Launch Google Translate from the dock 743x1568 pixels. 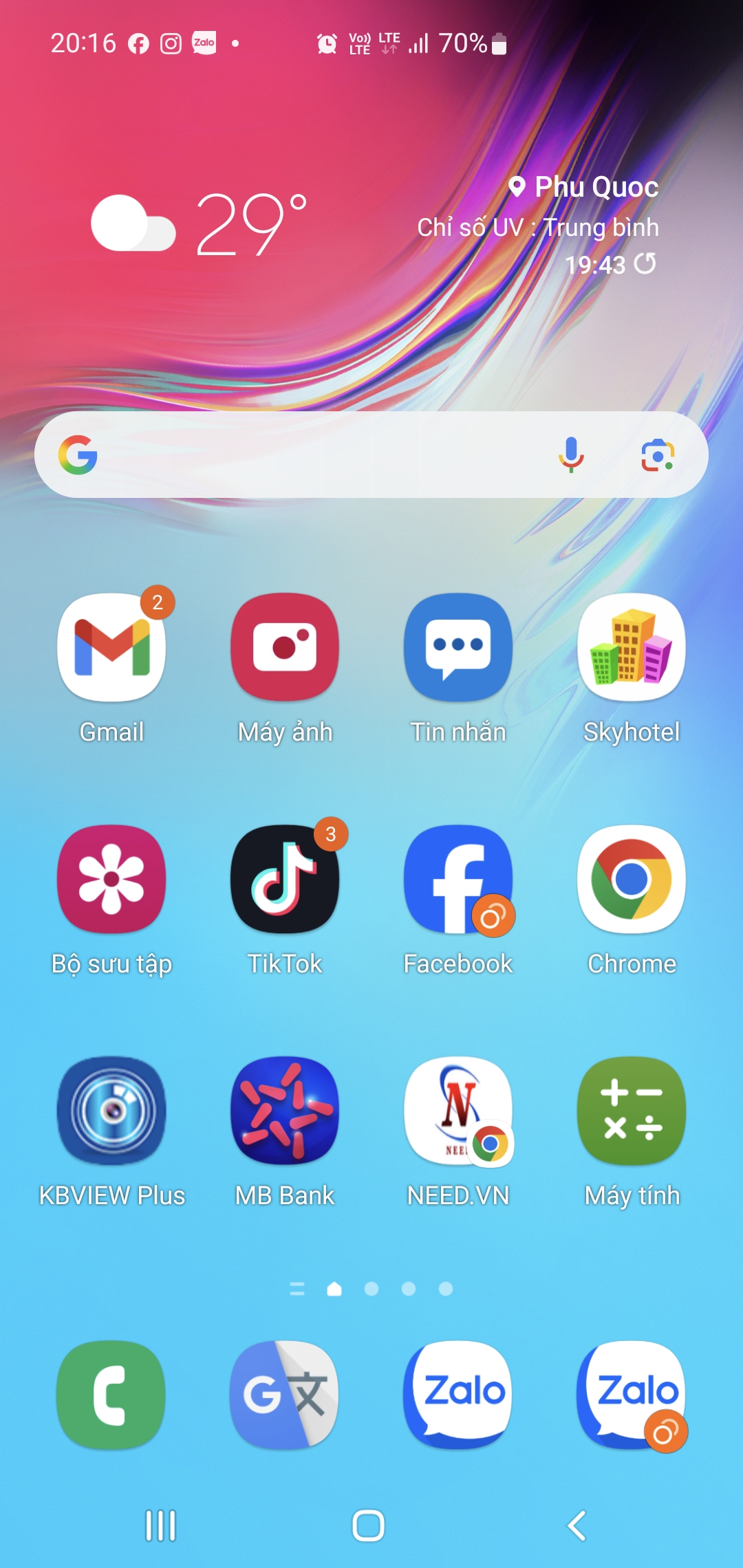285,1395
